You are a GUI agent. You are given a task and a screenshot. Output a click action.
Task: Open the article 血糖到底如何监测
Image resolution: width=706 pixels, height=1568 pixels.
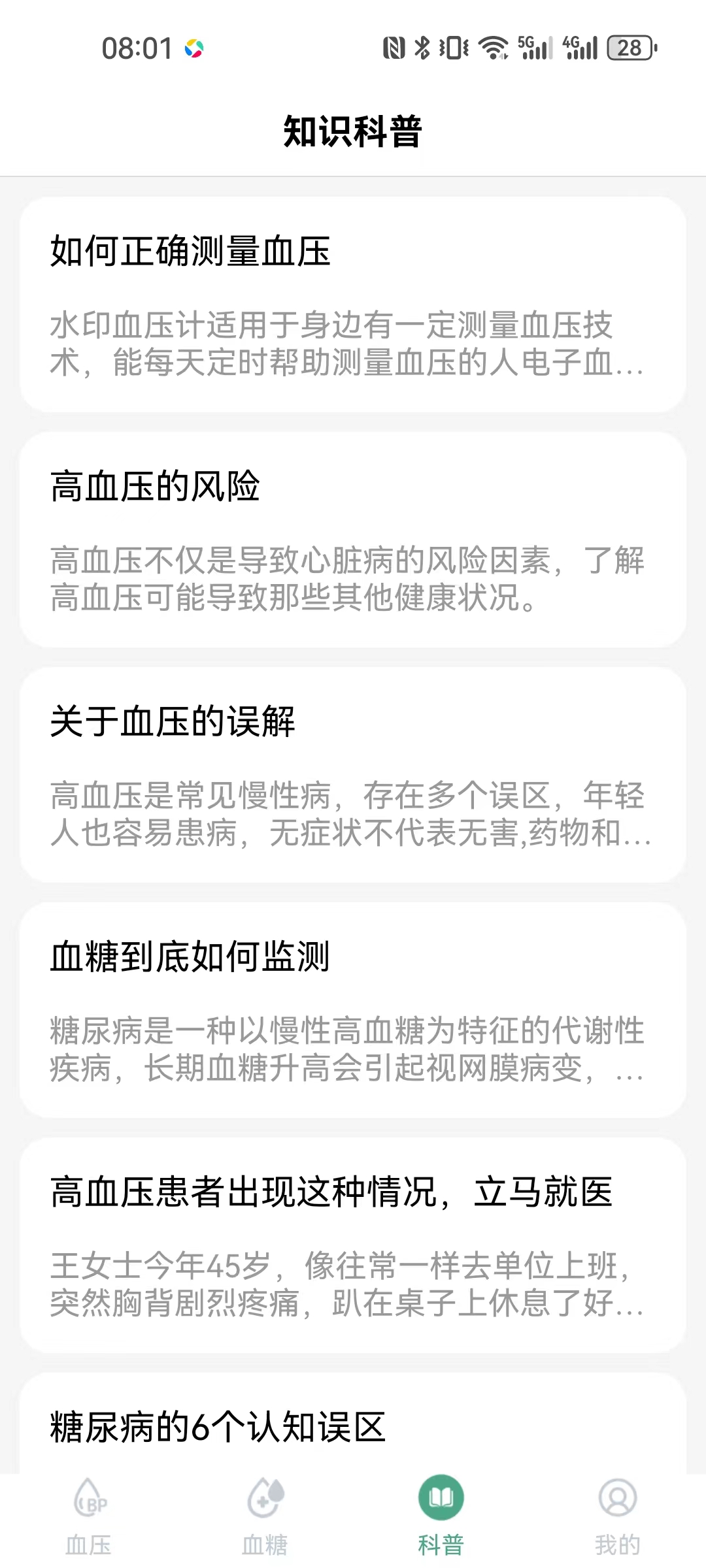[x=353, y=1010]
